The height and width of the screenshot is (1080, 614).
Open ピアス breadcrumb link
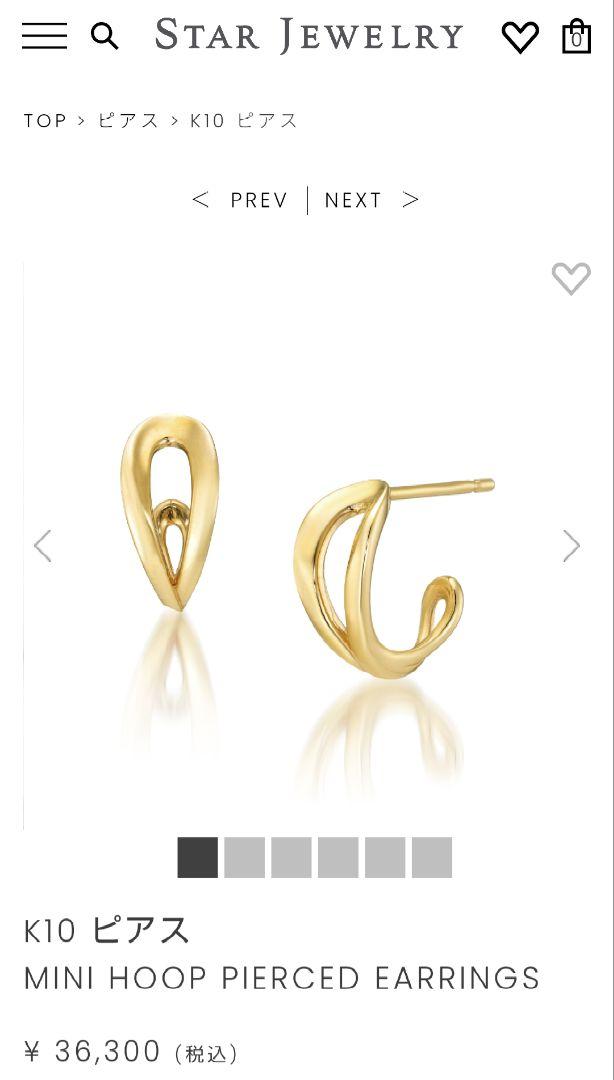coord(128,121)
